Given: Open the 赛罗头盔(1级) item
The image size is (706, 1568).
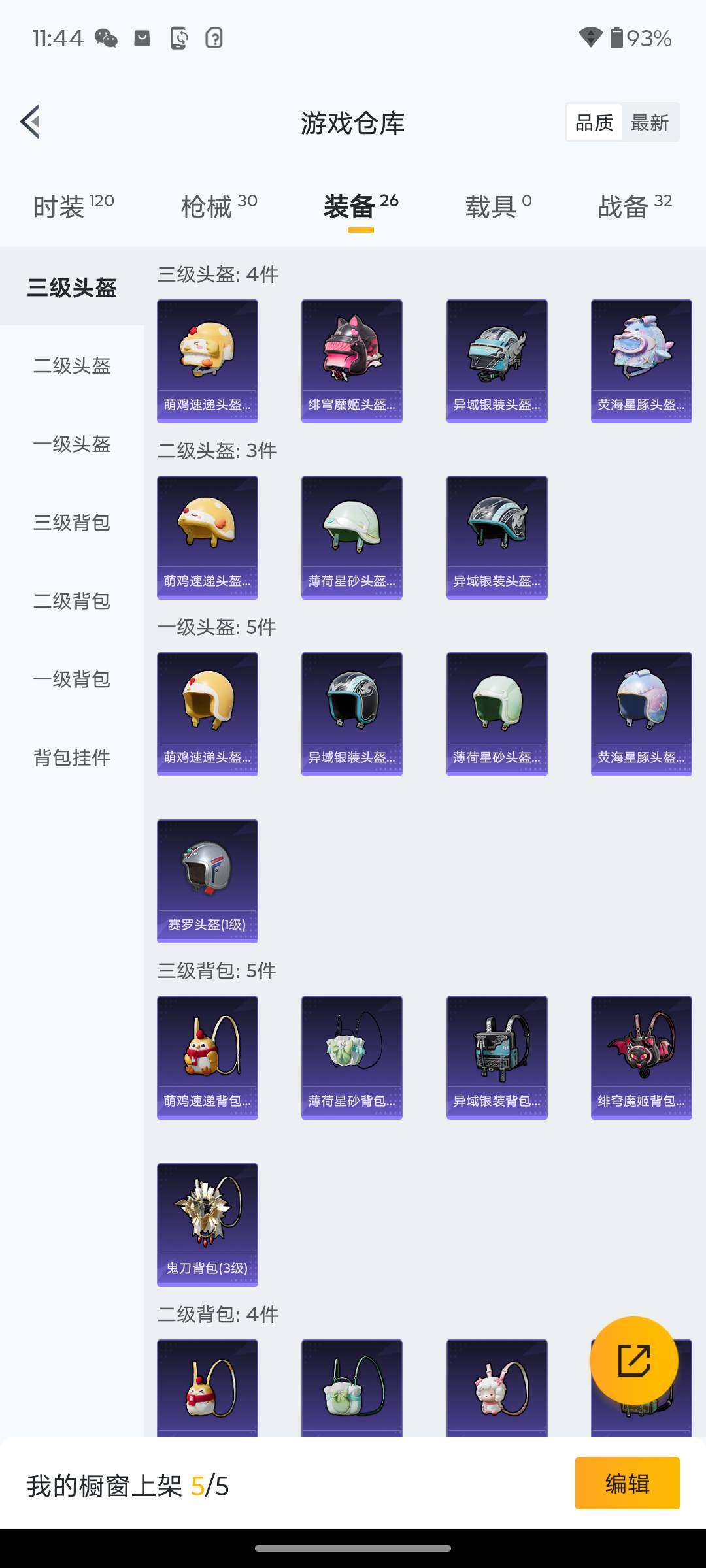Looking at the screenshot, I should 207,881.
